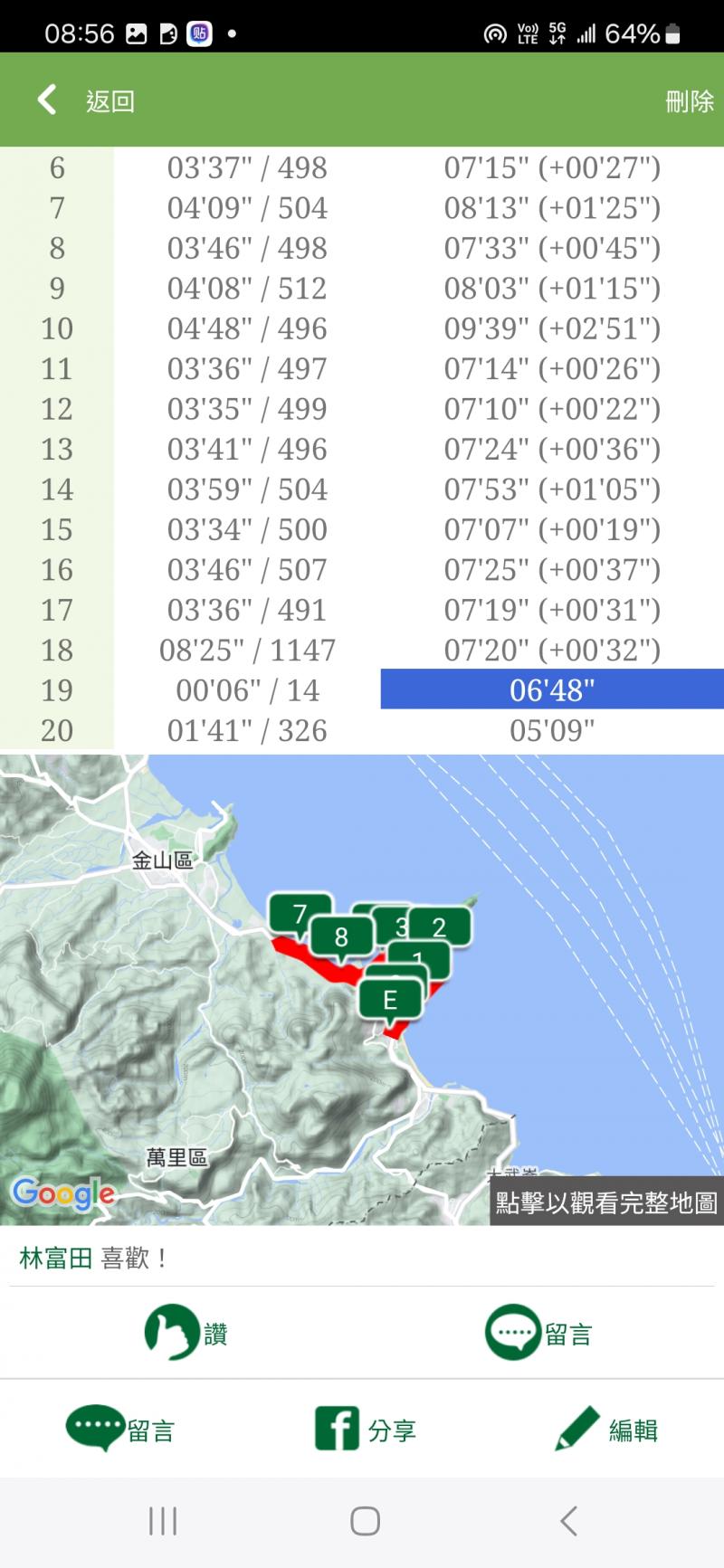The image size is (724, 1568).
Task: Go to the home screen
Action: point(365,1521)
